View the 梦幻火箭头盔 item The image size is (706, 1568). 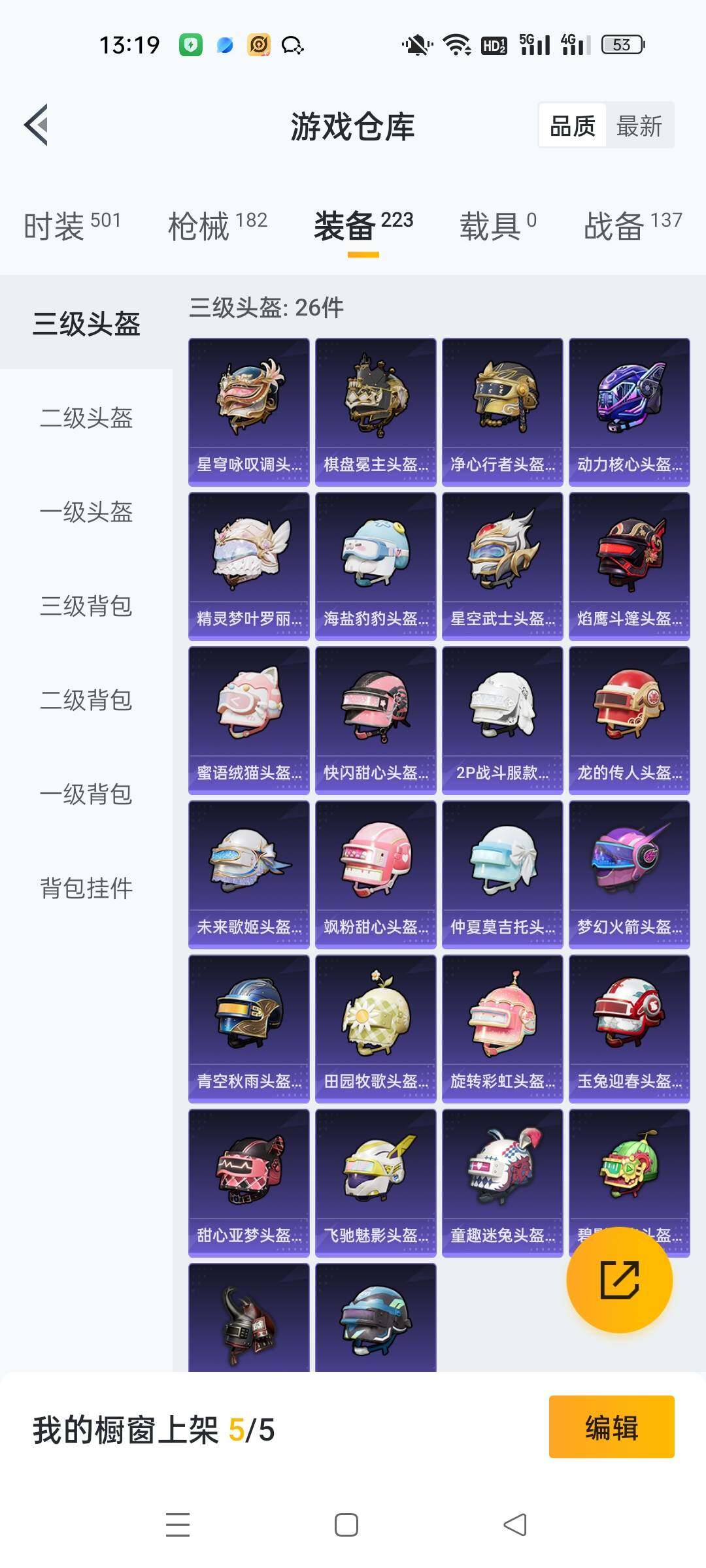point(629,874)
